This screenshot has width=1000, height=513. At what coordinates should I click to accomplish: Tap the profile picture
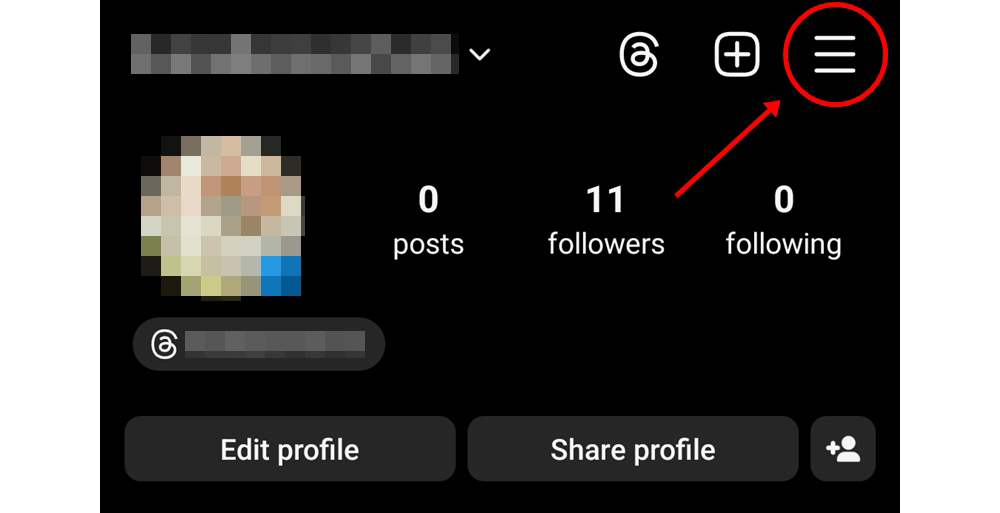click(221, 216)
